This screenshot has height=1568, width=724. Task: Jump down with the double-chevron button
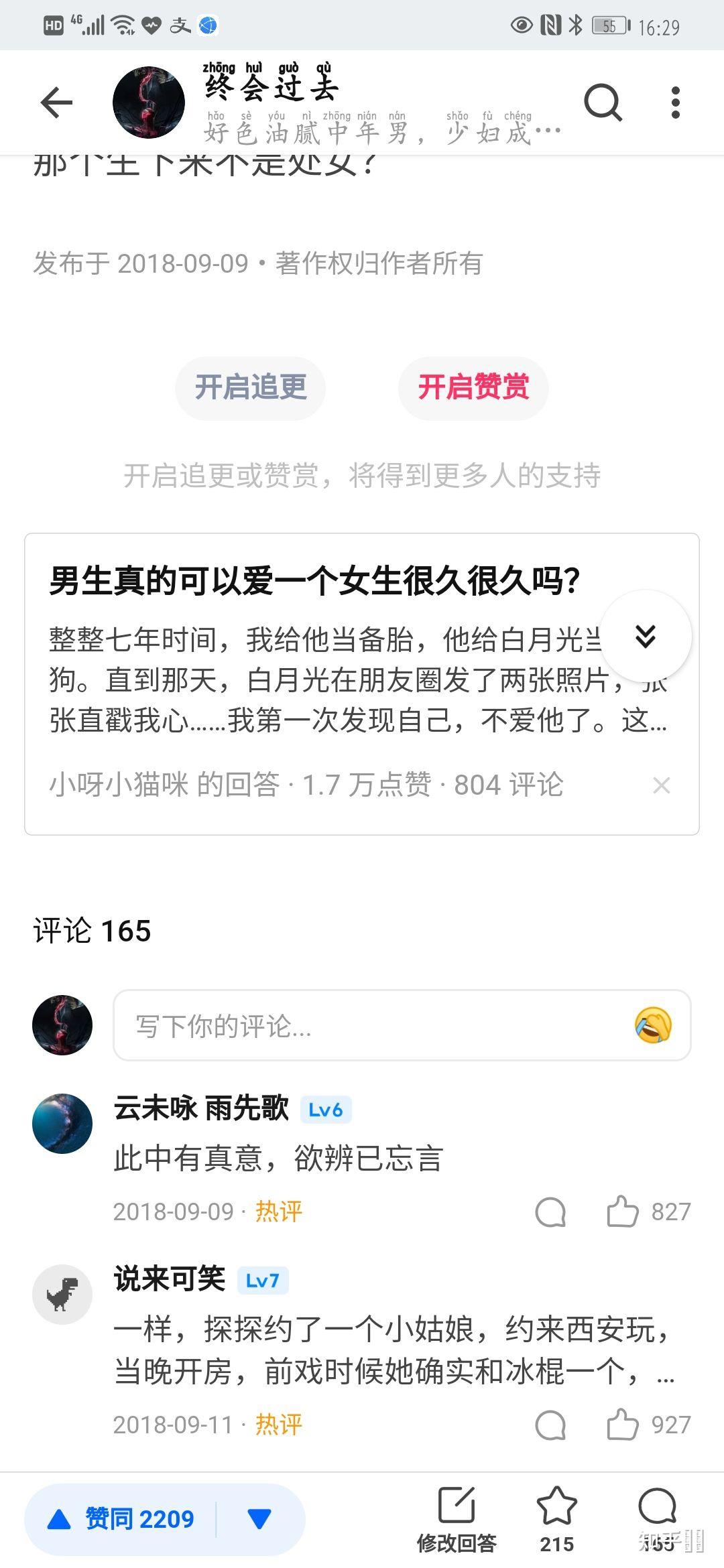click(x=645, y=636)
